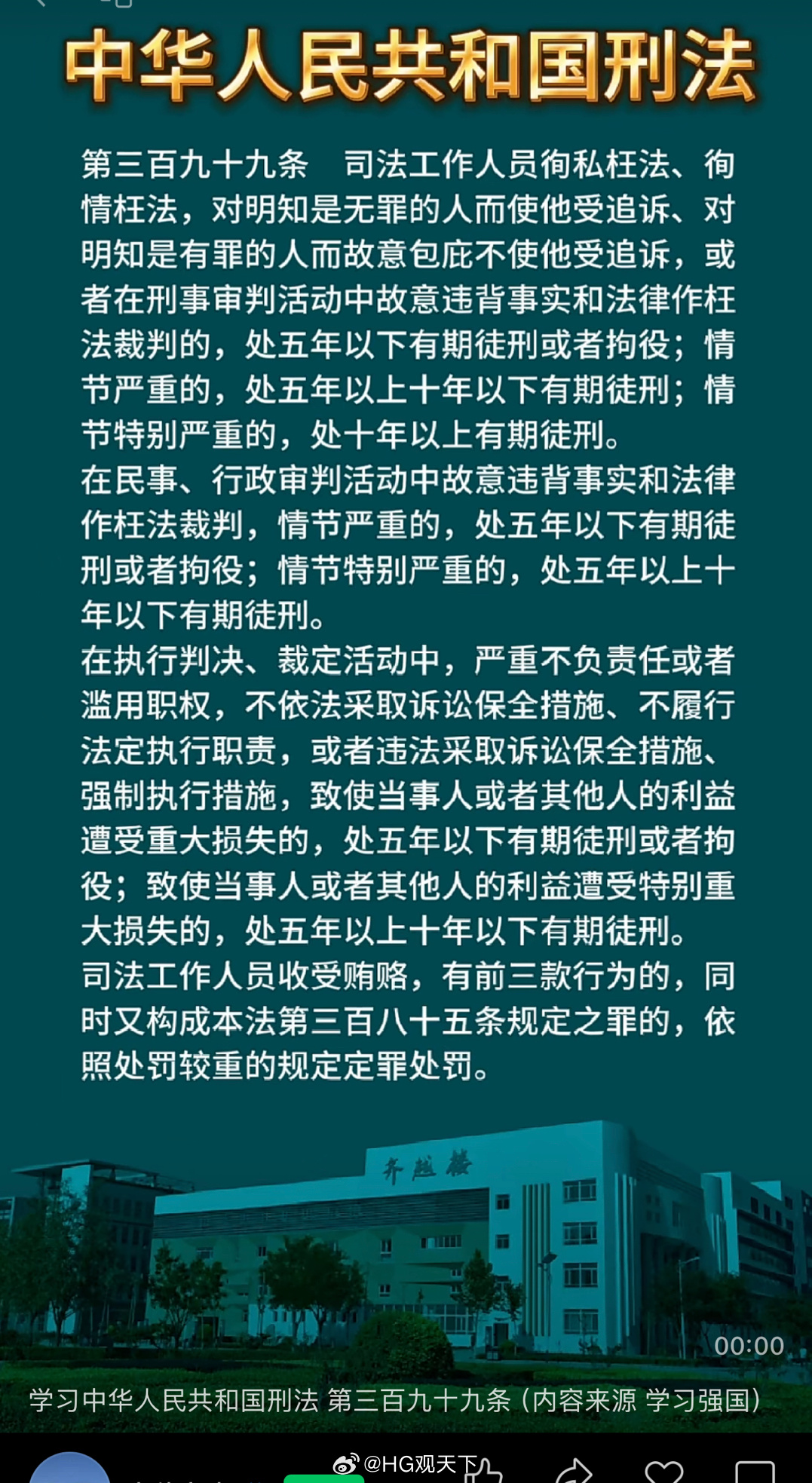Go back with the top-left arrow

tap(39, 4)
